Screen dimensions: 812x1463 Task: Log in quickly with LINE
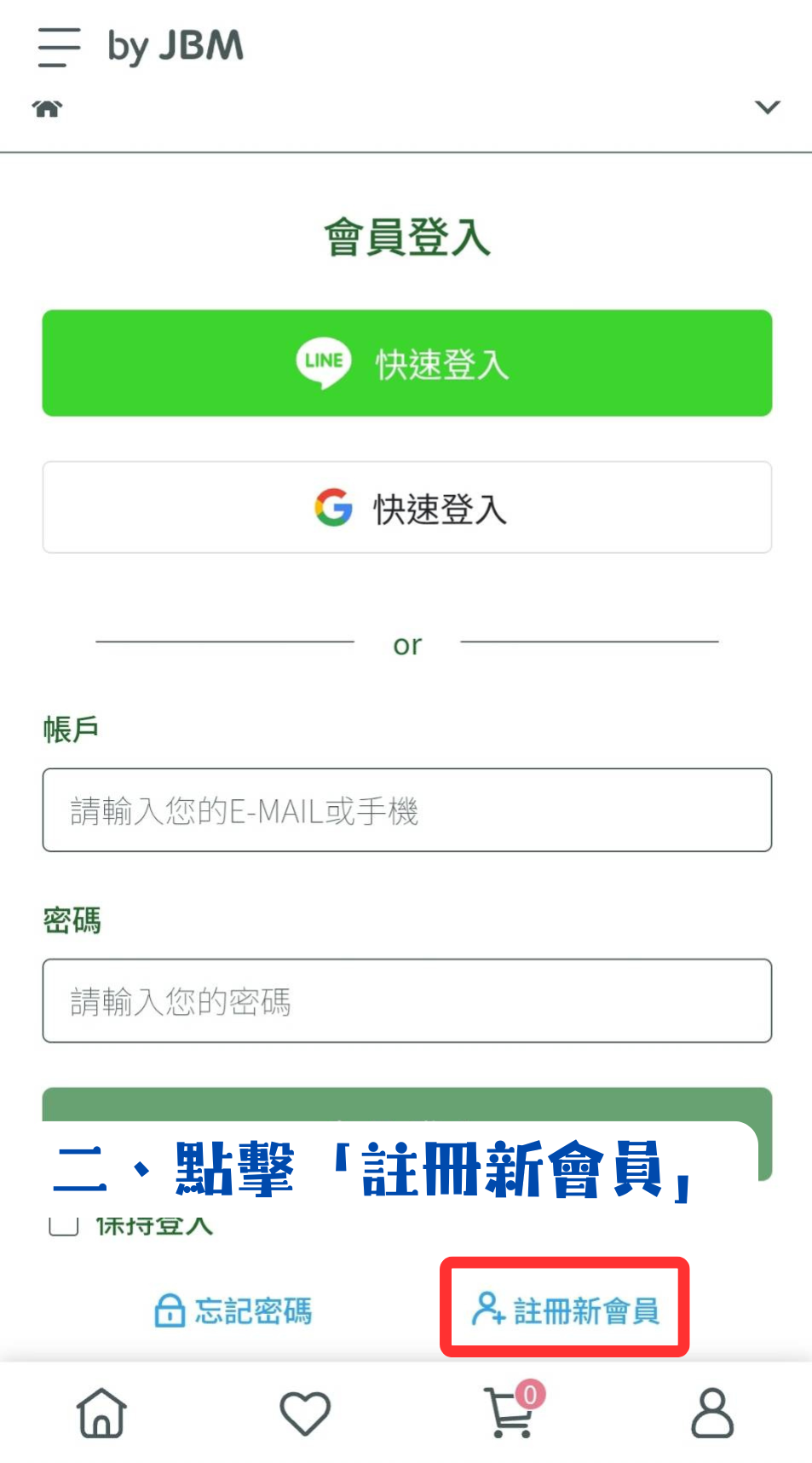(406, 363)
